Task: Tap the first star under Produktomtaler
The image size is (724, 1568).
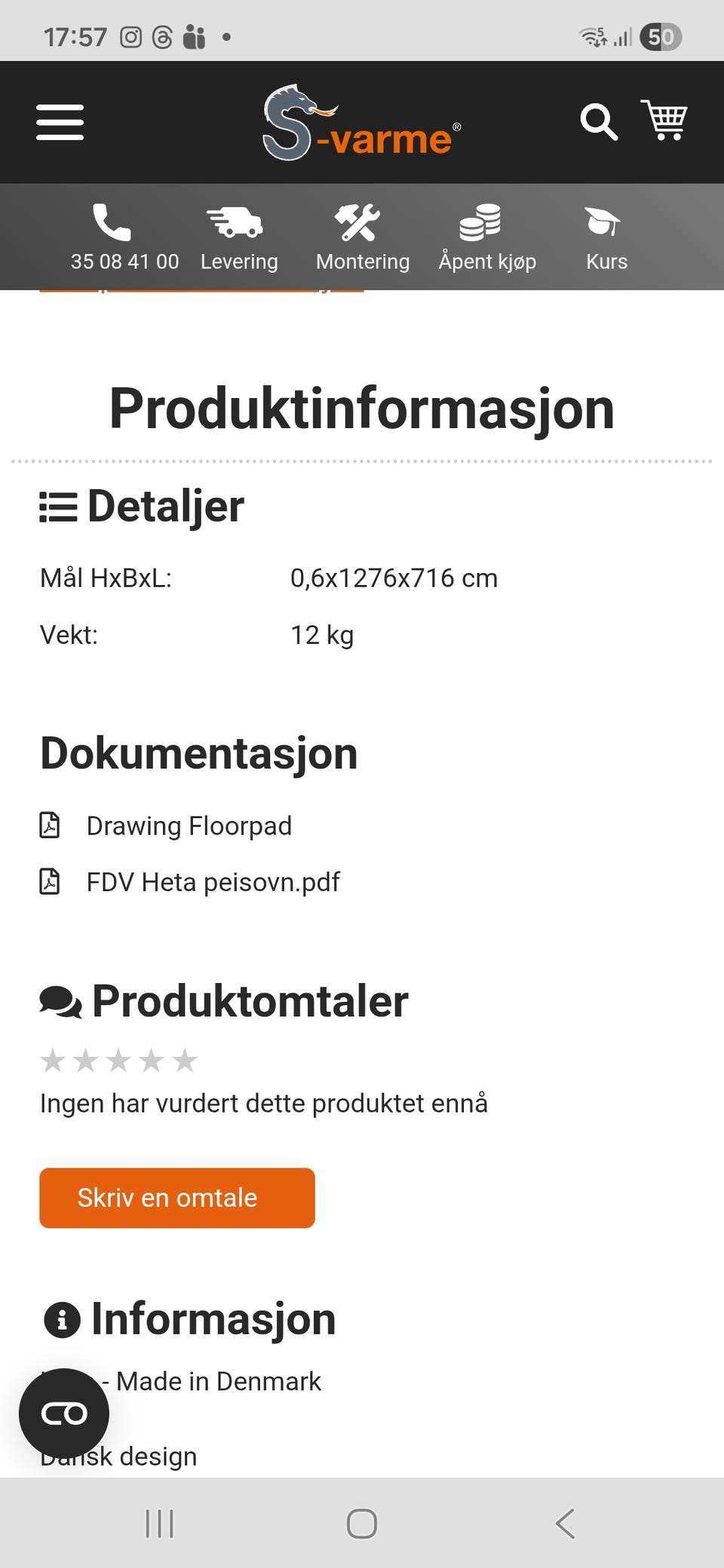Action: (x=52, y=1060)
